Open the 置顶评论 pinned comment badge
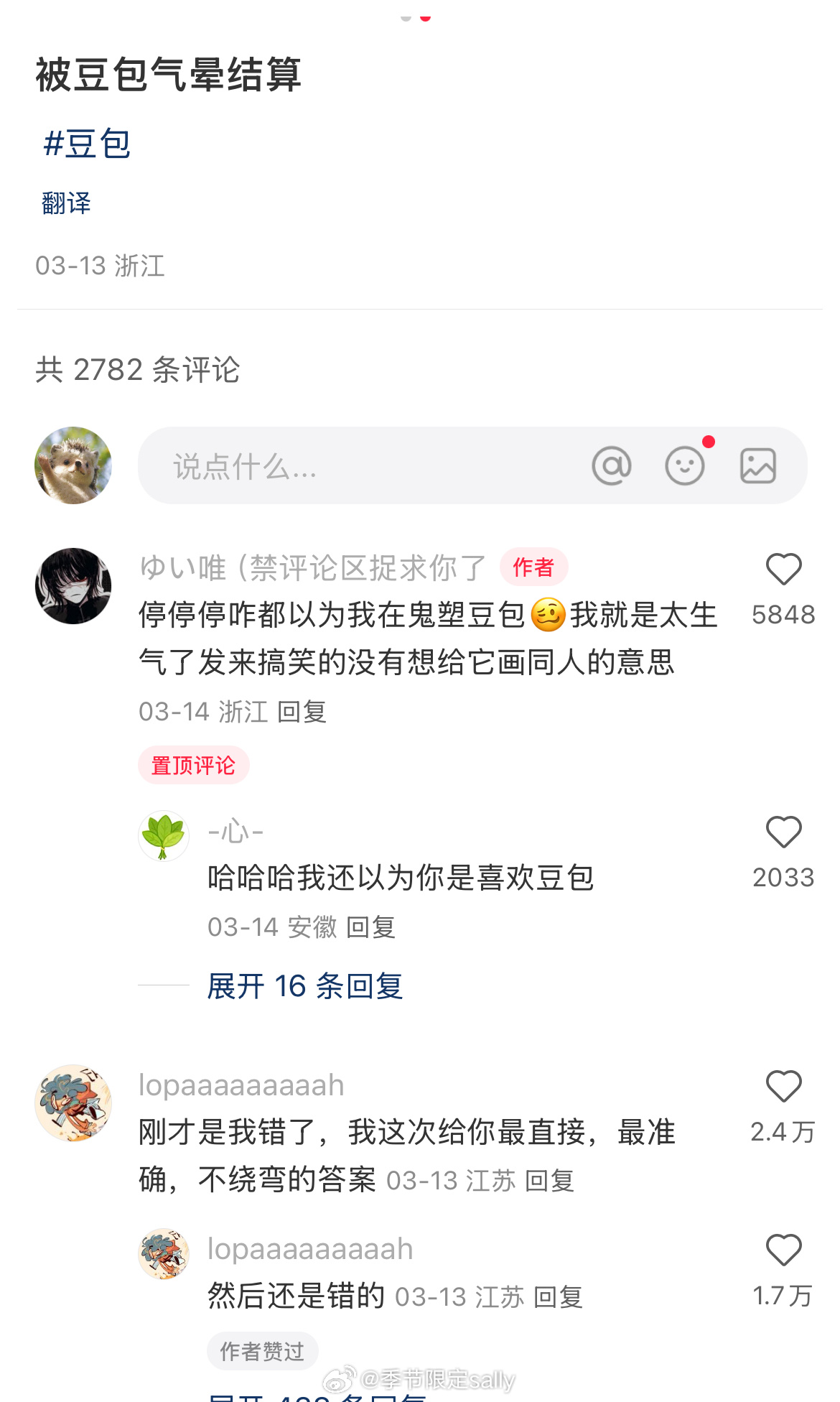 [193, 766]
